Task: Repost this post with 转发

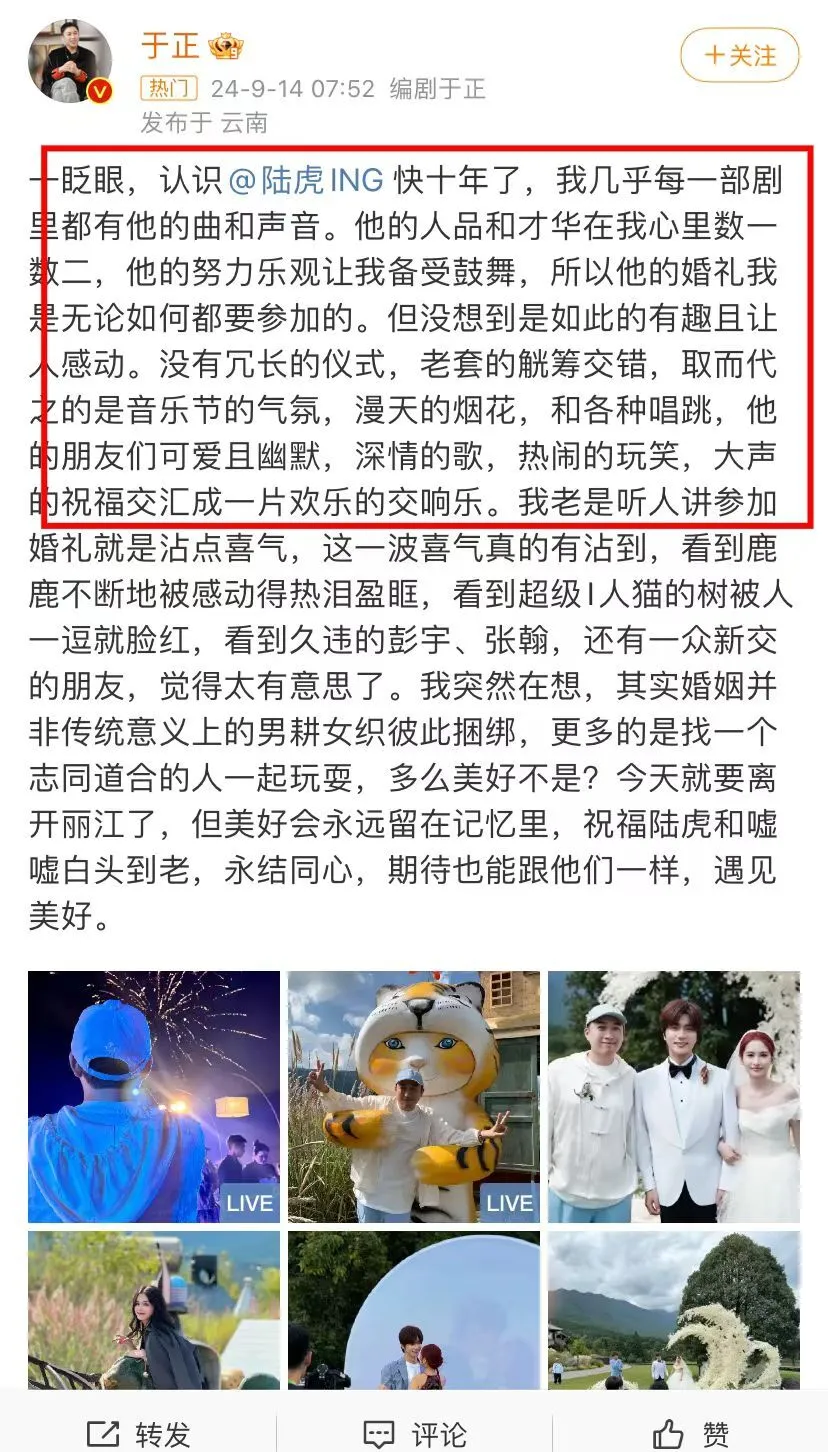Action: coord(138,1434)
